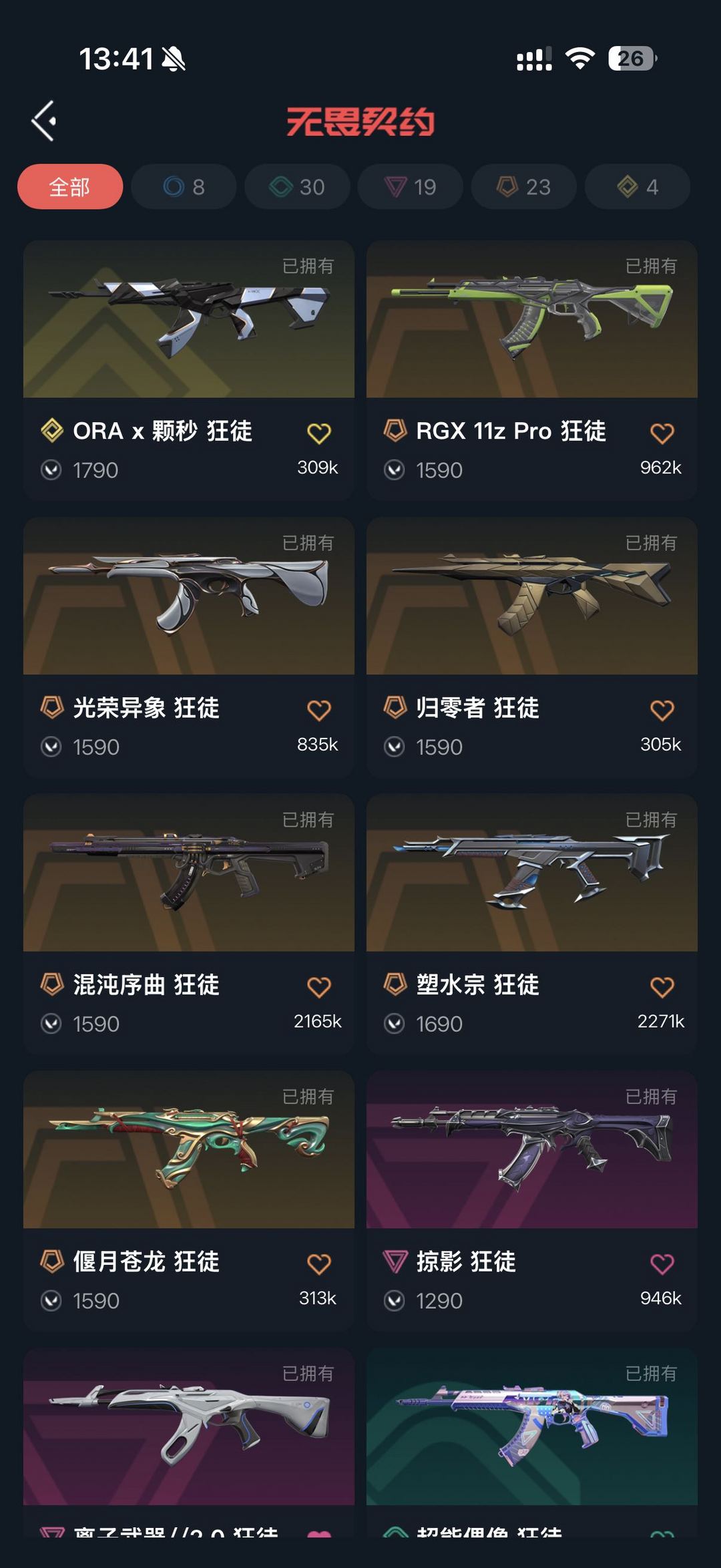Like the 掠影 狂徒 skin
Viewport: 721px width, 1568px height.
(x=662, y=1263)
